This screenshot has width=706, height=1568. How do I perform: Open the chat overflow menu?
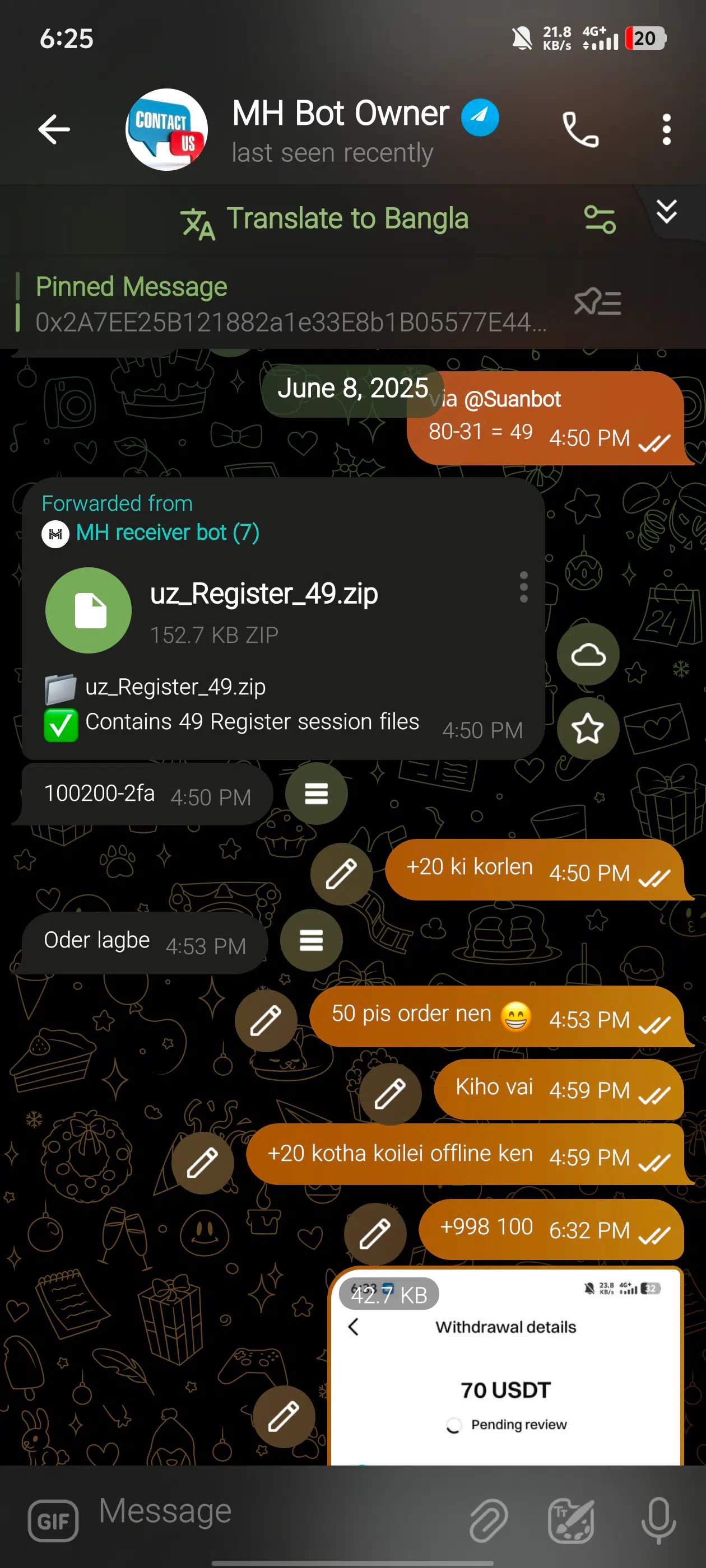coord(666,129)
